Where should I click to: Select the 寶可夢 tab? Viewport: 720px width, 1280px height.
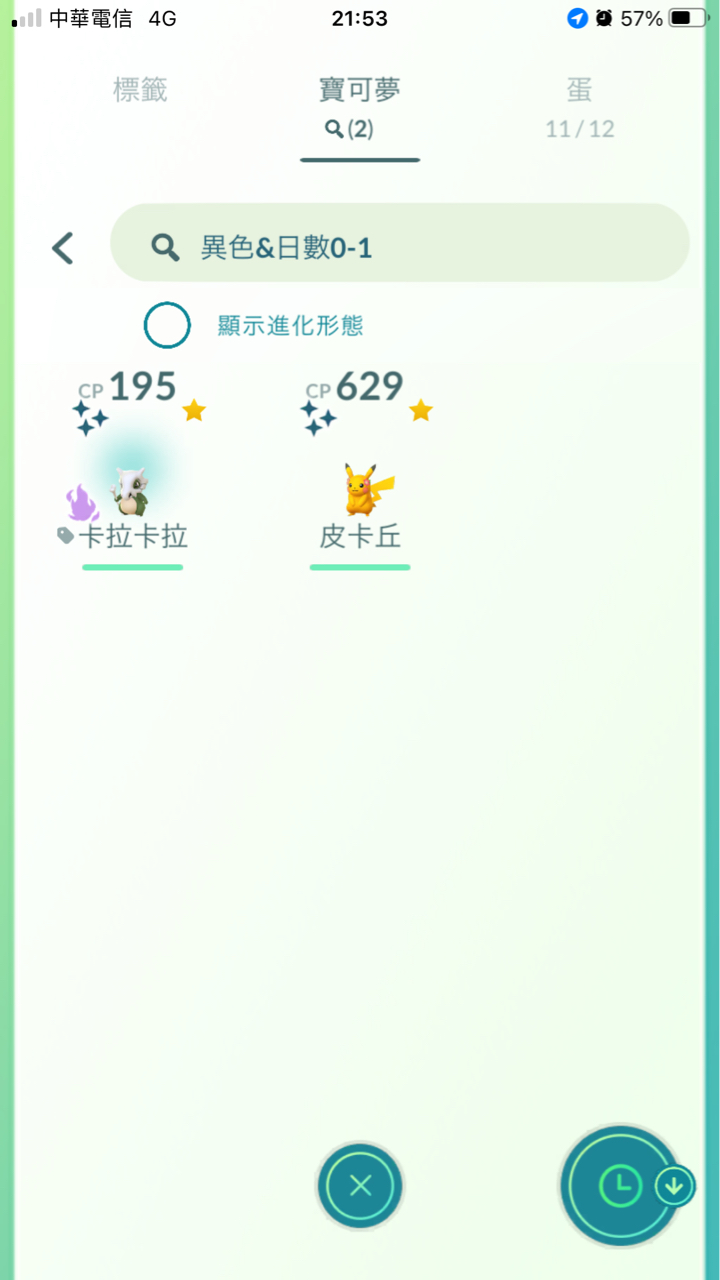(x=360, y=107)
